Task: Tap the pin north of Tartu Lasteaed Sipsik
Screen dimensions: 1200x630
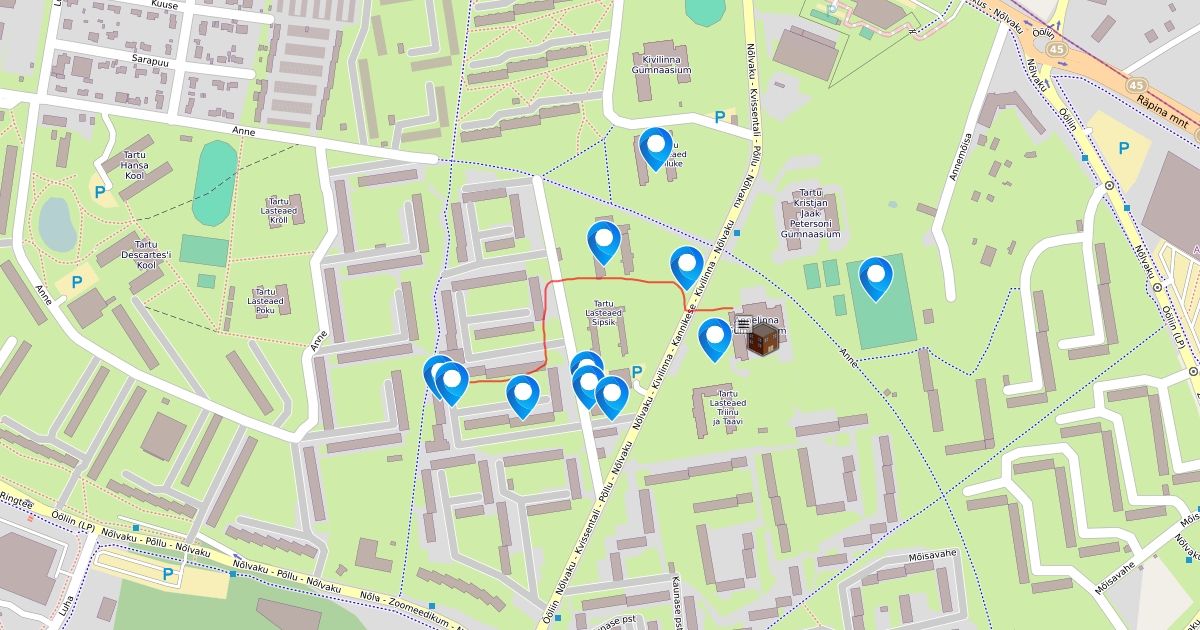Action: [604, 243]
